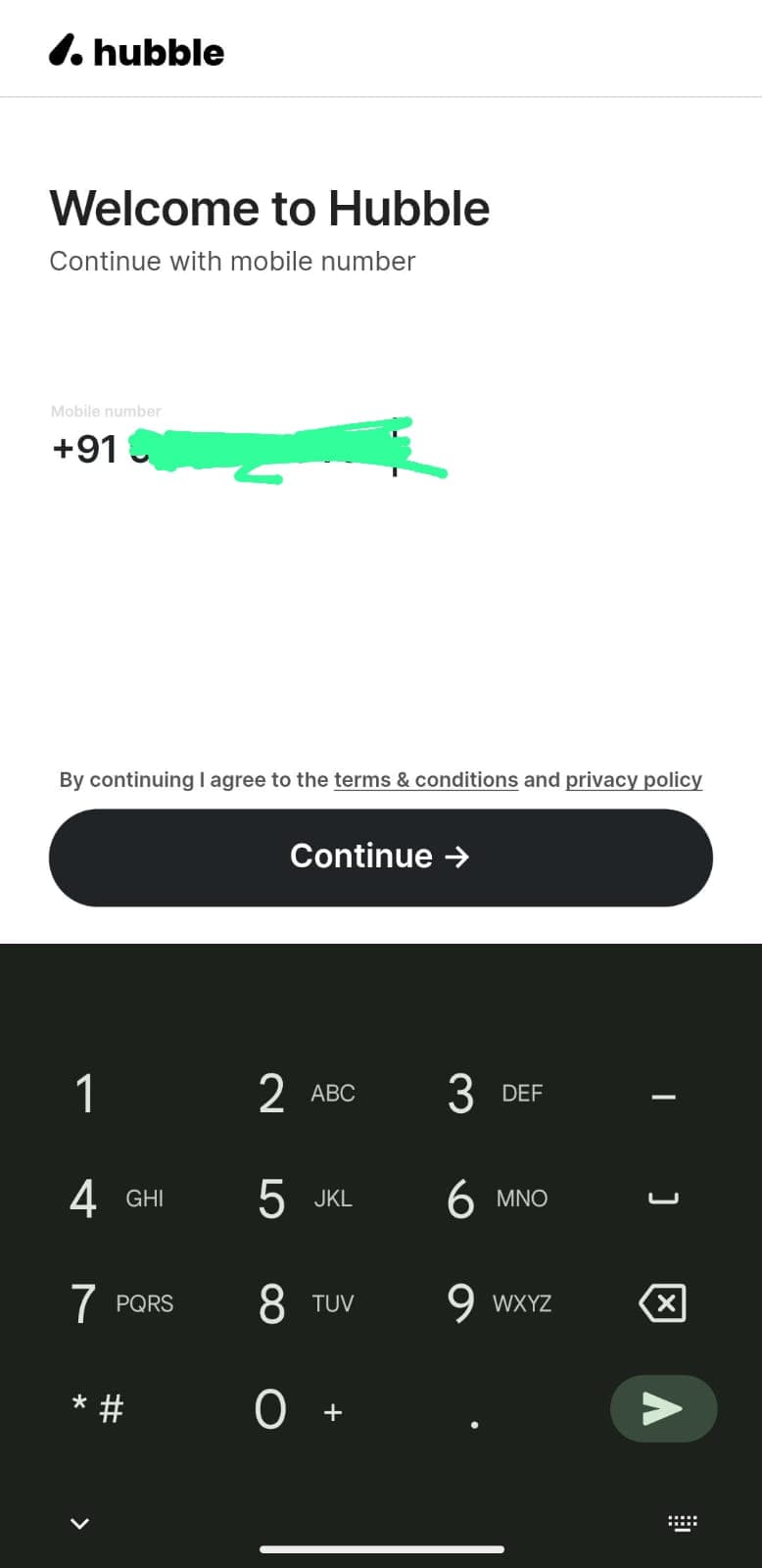This screenshot has width=762, height=1568.
Task: Focus the mobile number field
Action: (294, 449)
